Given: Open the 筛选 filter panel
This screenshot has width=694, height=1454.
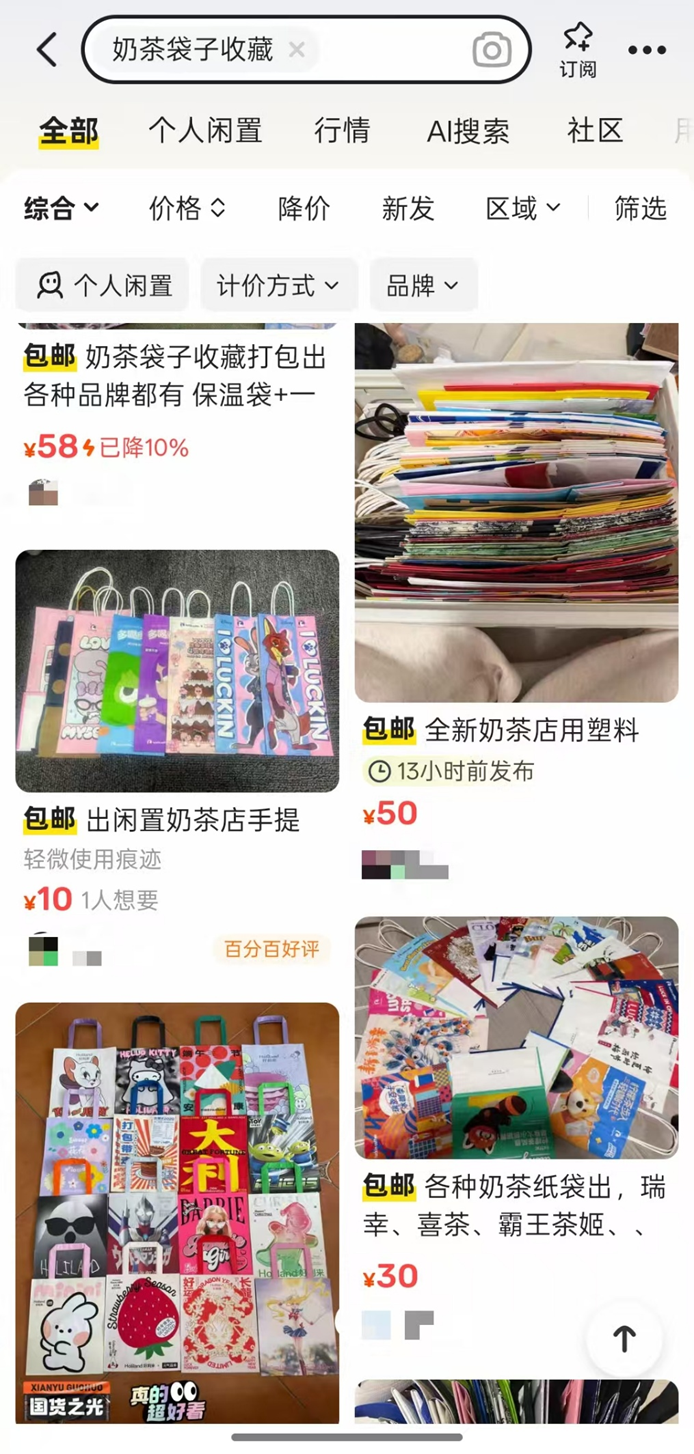Looking at the screenshot, I should point(640,208).
